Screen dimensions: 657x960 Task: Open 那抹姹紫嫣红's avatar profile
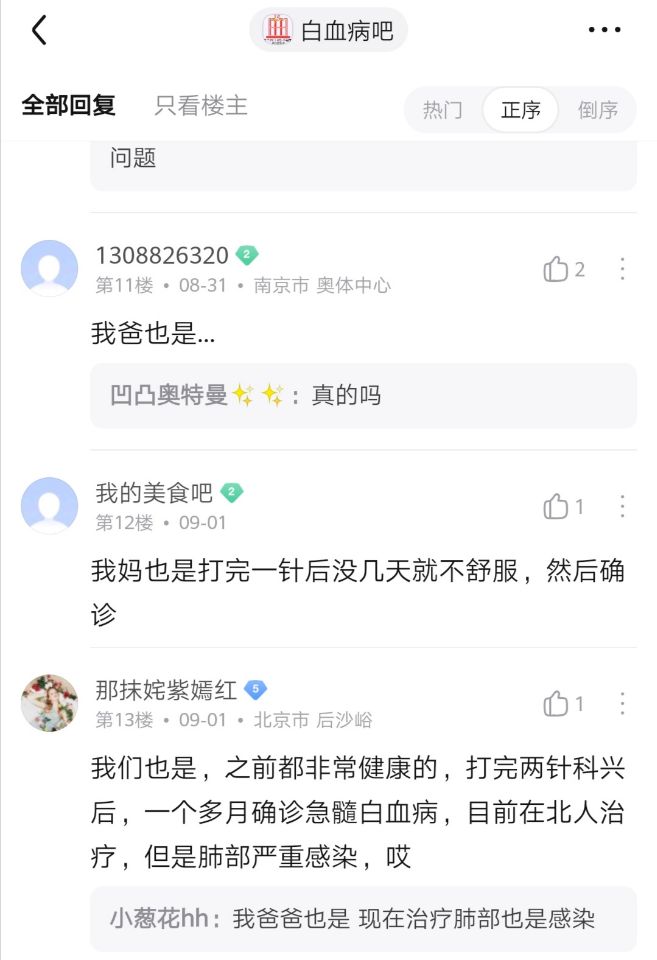click(49, 703)
